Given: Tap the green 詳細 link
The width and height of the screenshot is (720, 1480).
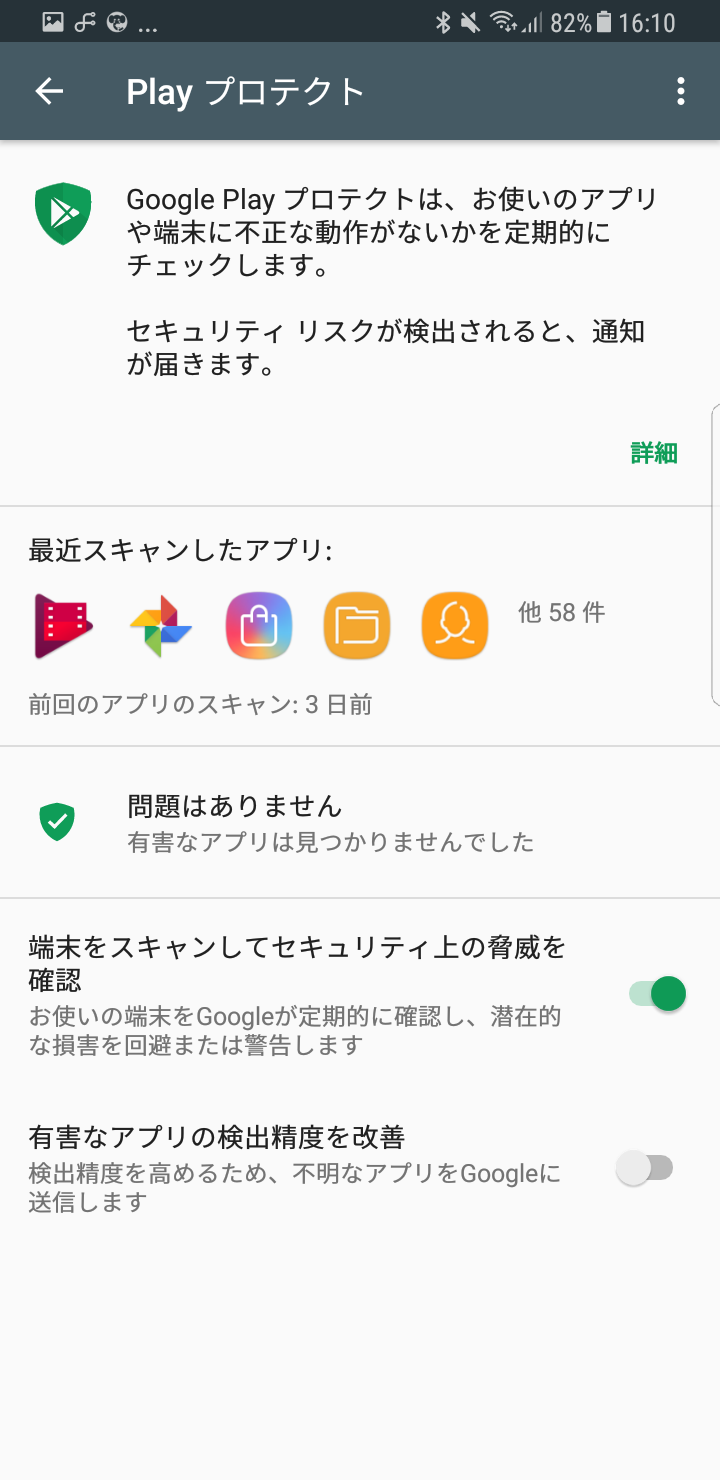Looking at the screenshot, I should click(x=654, y=453).
